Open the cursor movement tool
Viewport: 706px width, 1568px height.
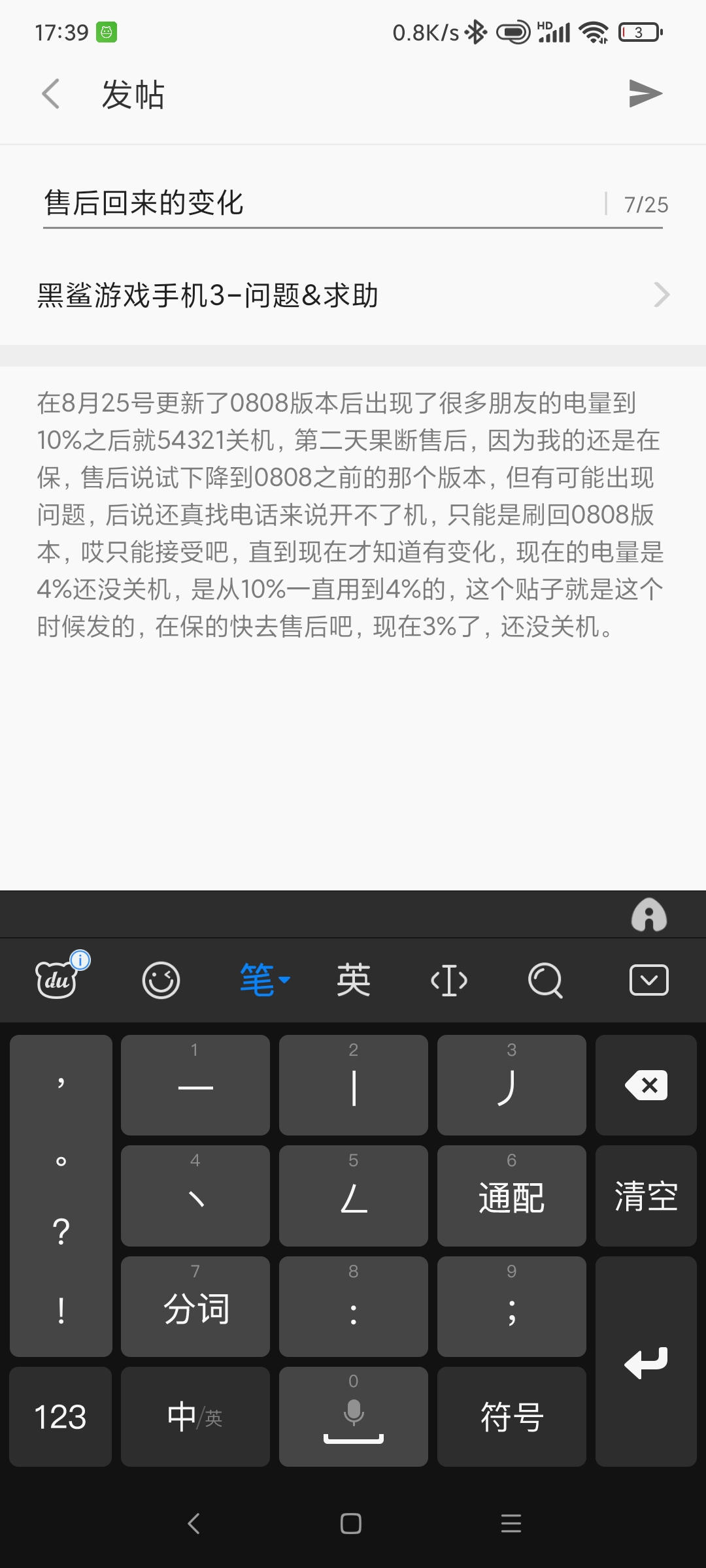click(x=449, y=980)
